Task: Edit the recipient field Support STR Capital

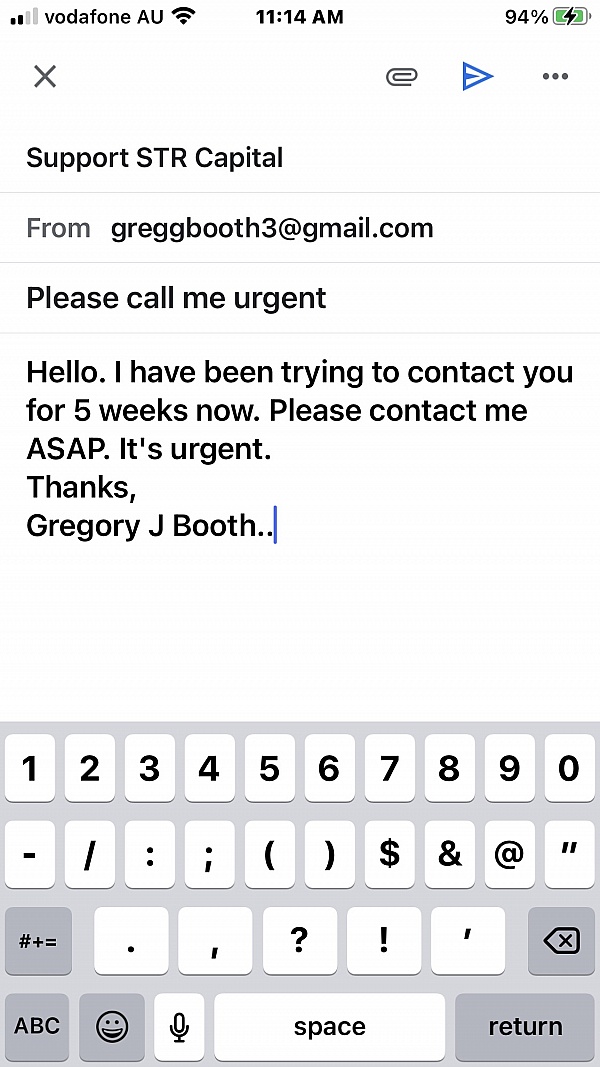Action: [300, 158]
